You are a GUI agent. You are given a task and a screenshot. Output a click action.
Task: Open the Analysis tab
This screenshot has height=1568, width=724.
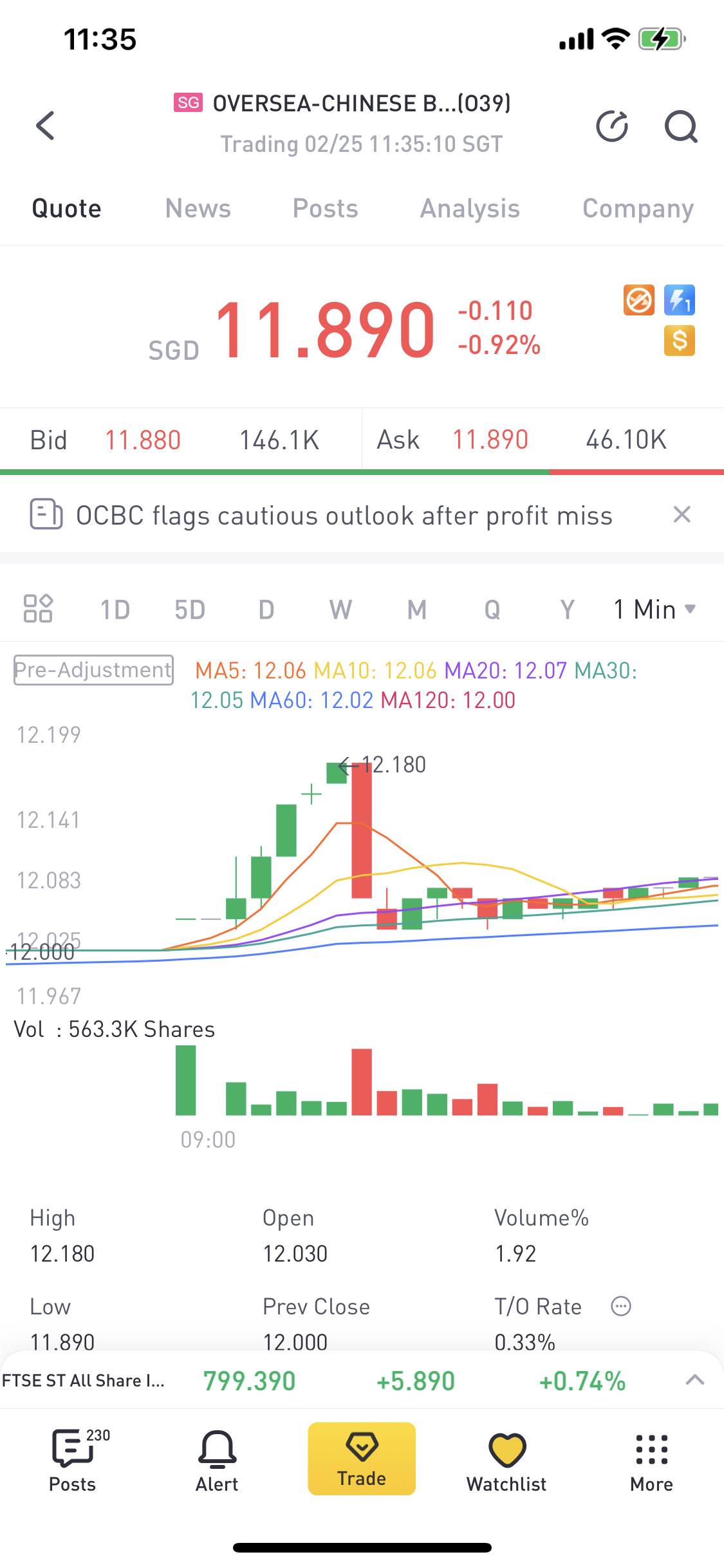click(x=470, y=209)
